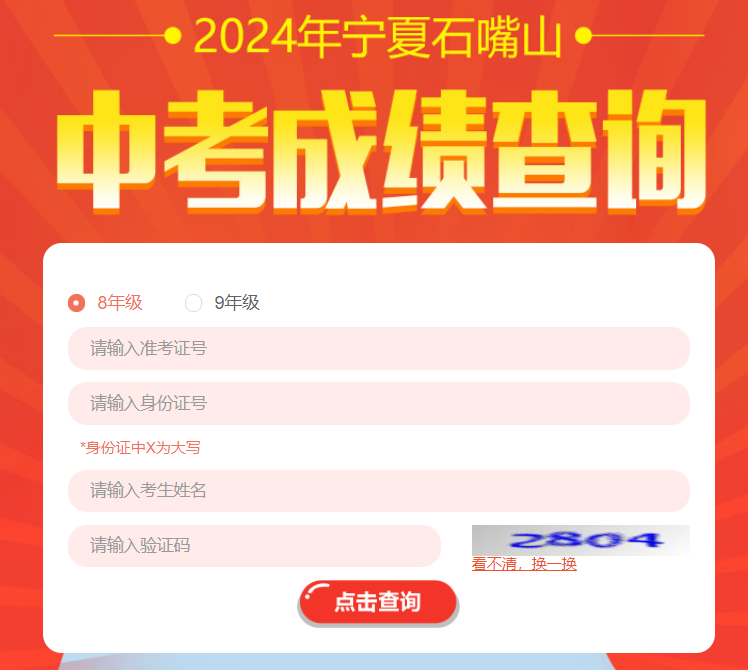Select the 9年级 radio option

[x=194, y=303]
